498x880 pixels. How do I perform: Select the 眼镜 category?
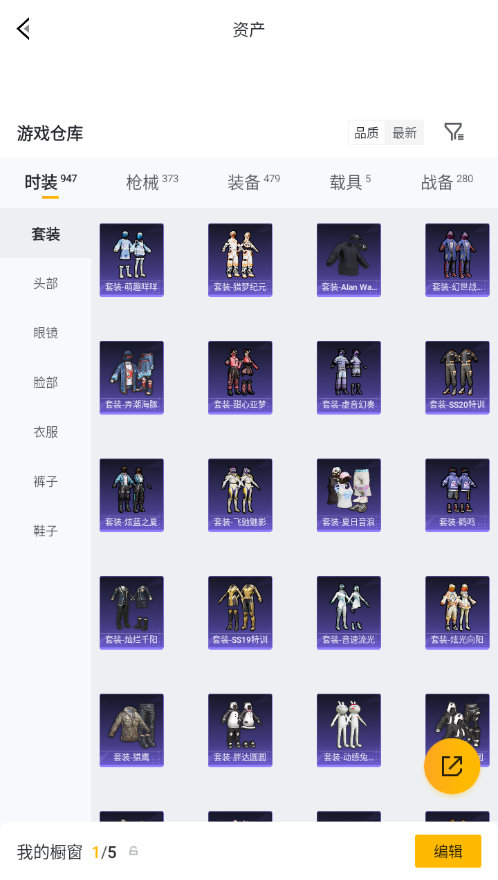click(x=45, y=333)
